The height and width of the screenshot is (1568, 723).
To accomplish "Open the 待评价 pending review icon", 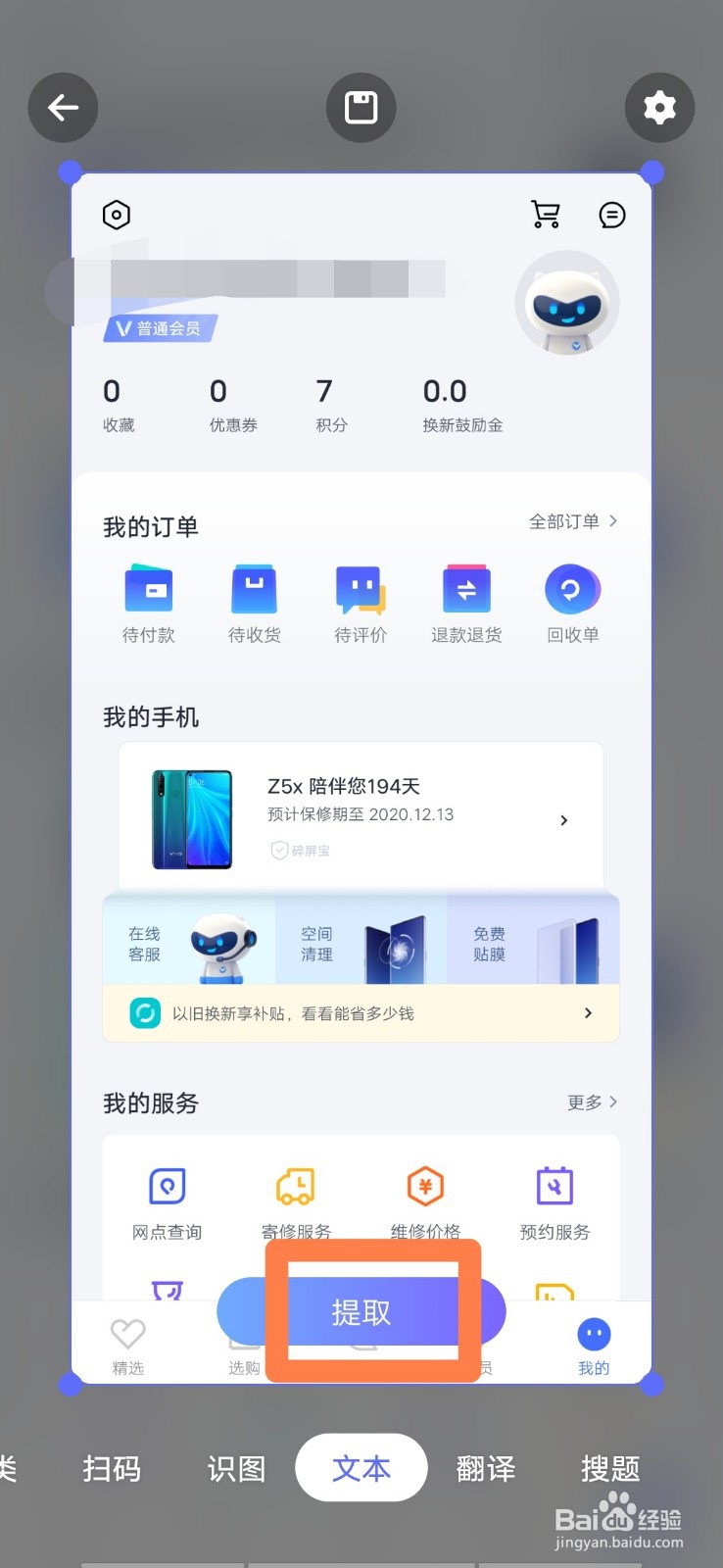I will (x=360, y=600).
